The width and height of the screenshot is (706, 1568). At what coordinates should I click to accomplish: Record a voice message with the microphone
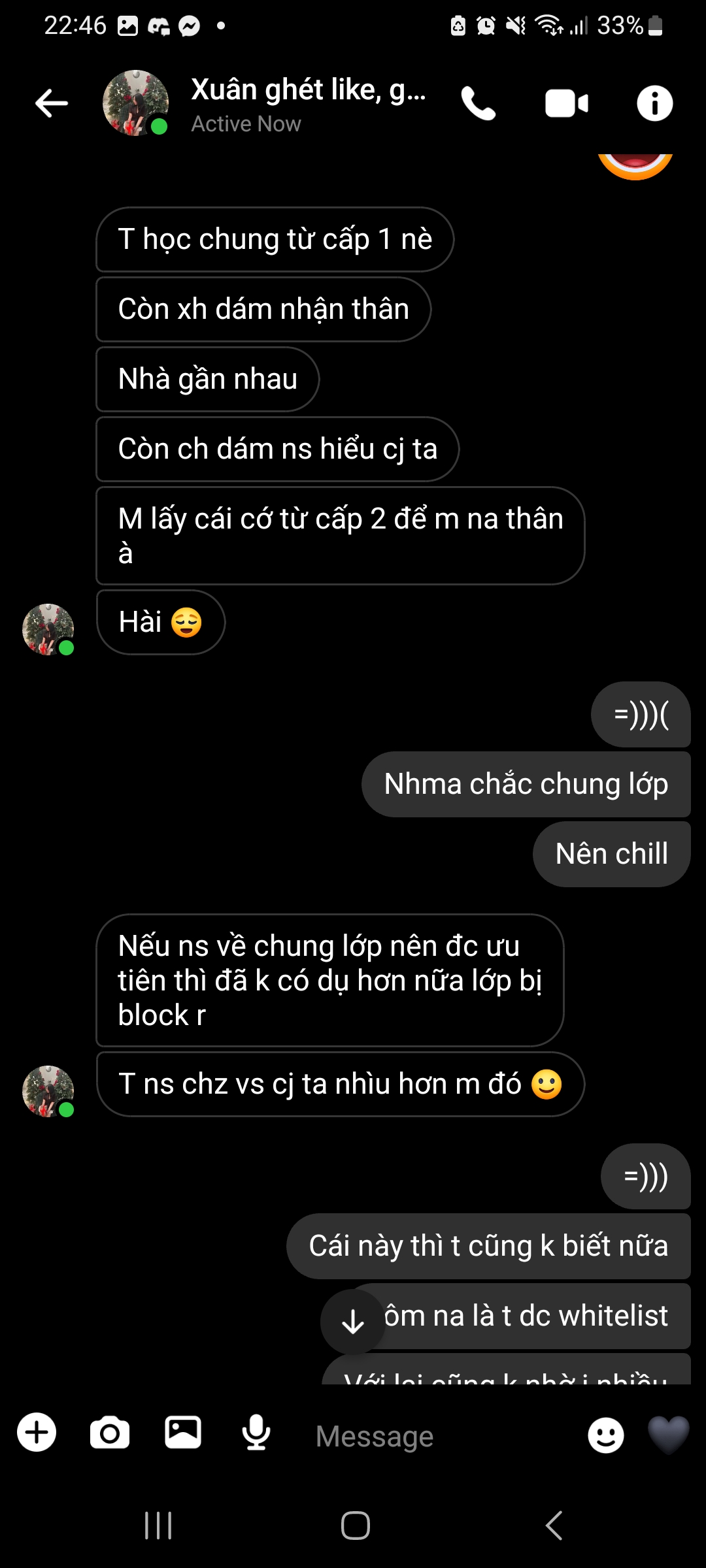[x=256, y=1433]
